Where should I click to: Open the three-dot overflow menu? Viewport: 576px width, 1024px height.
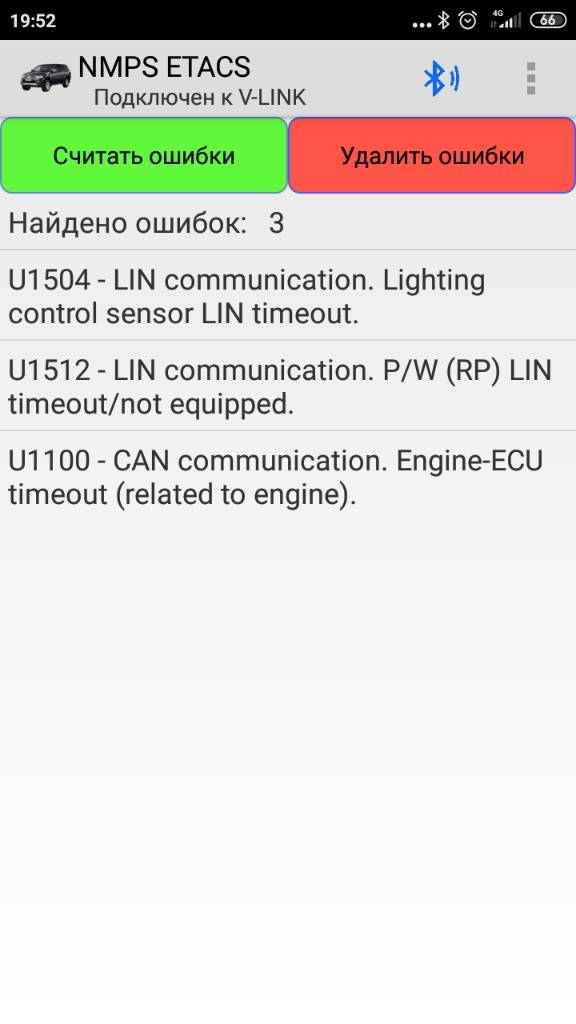[x=530, y=79]
